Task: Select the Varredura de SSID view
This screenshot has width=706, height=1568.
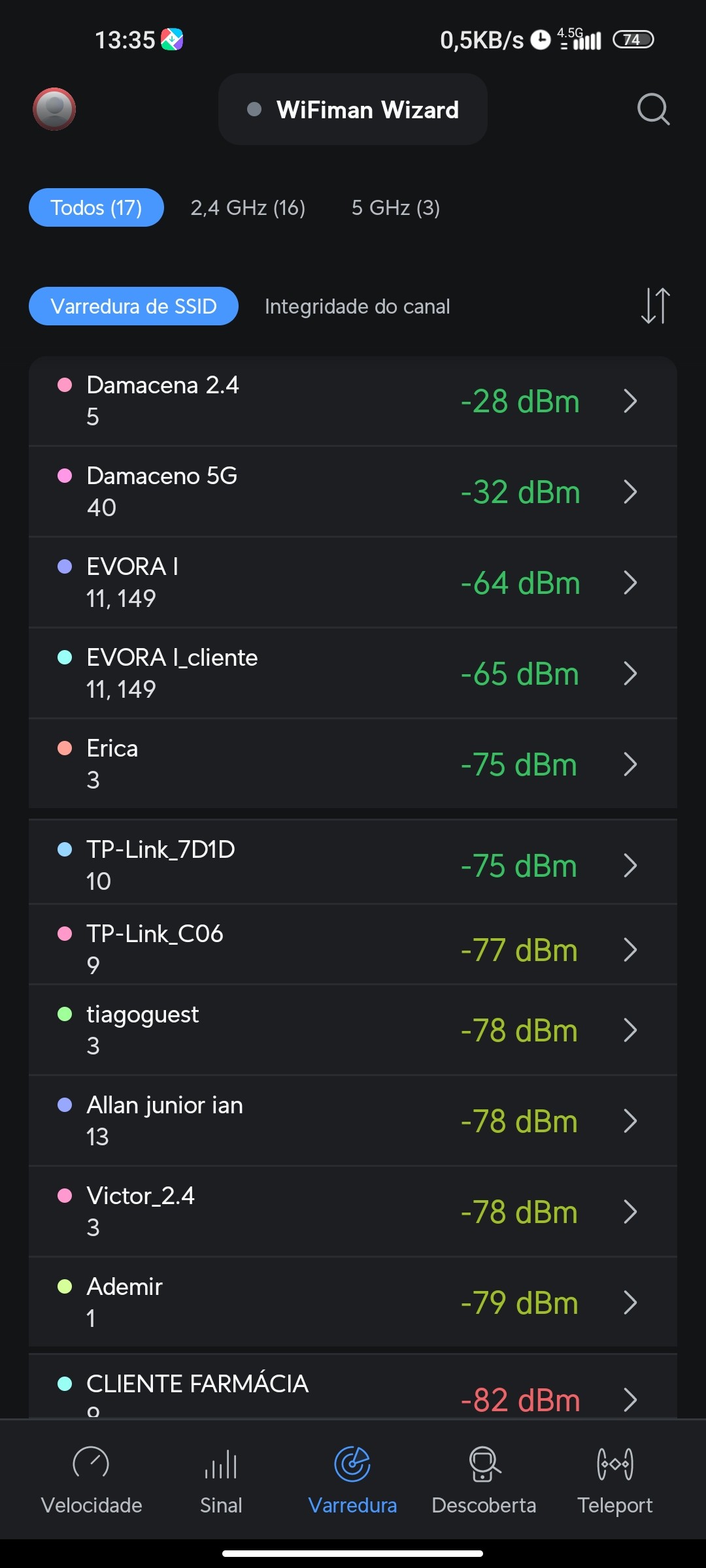Action: 133,306
